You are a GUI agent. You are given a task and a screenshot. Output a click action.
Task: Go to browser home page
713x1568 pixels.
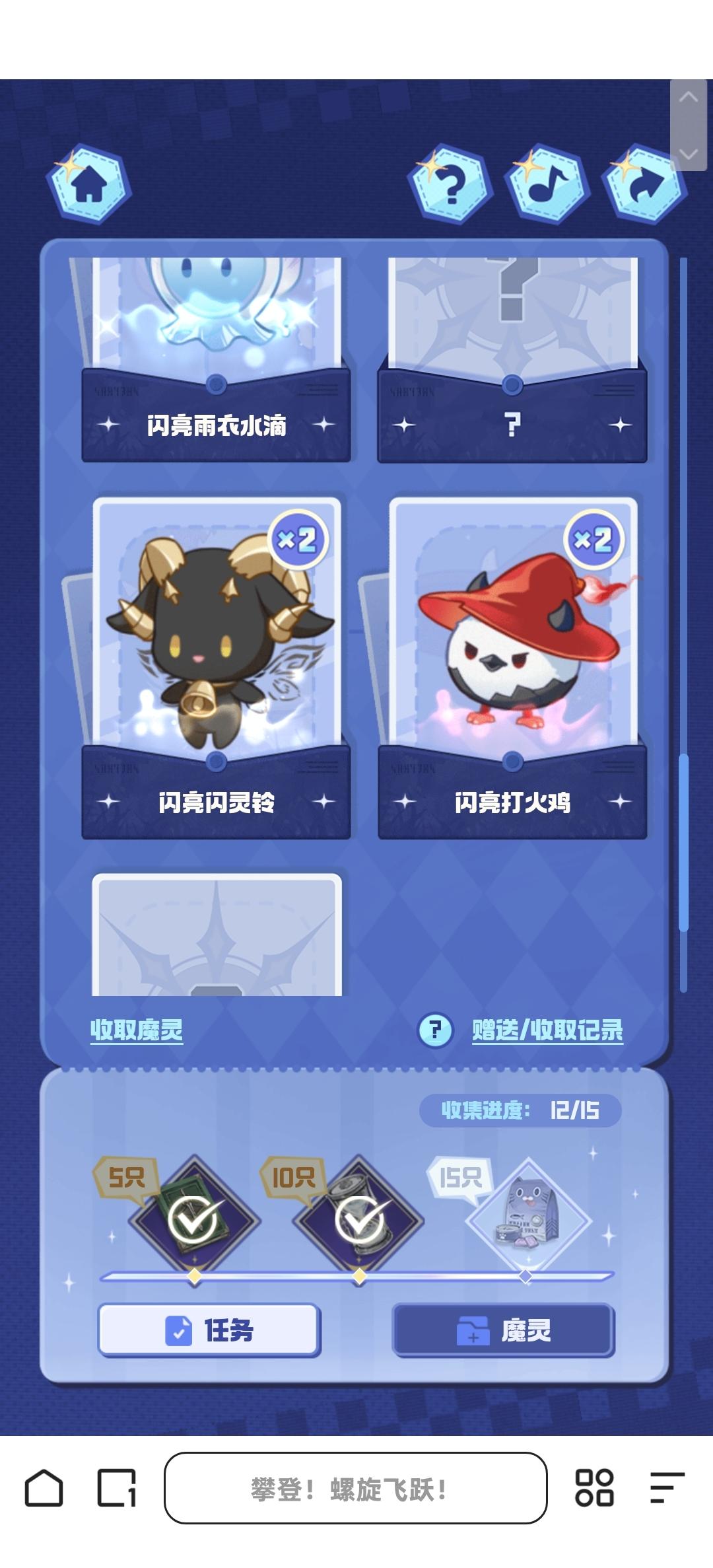tap(44, 1487)
